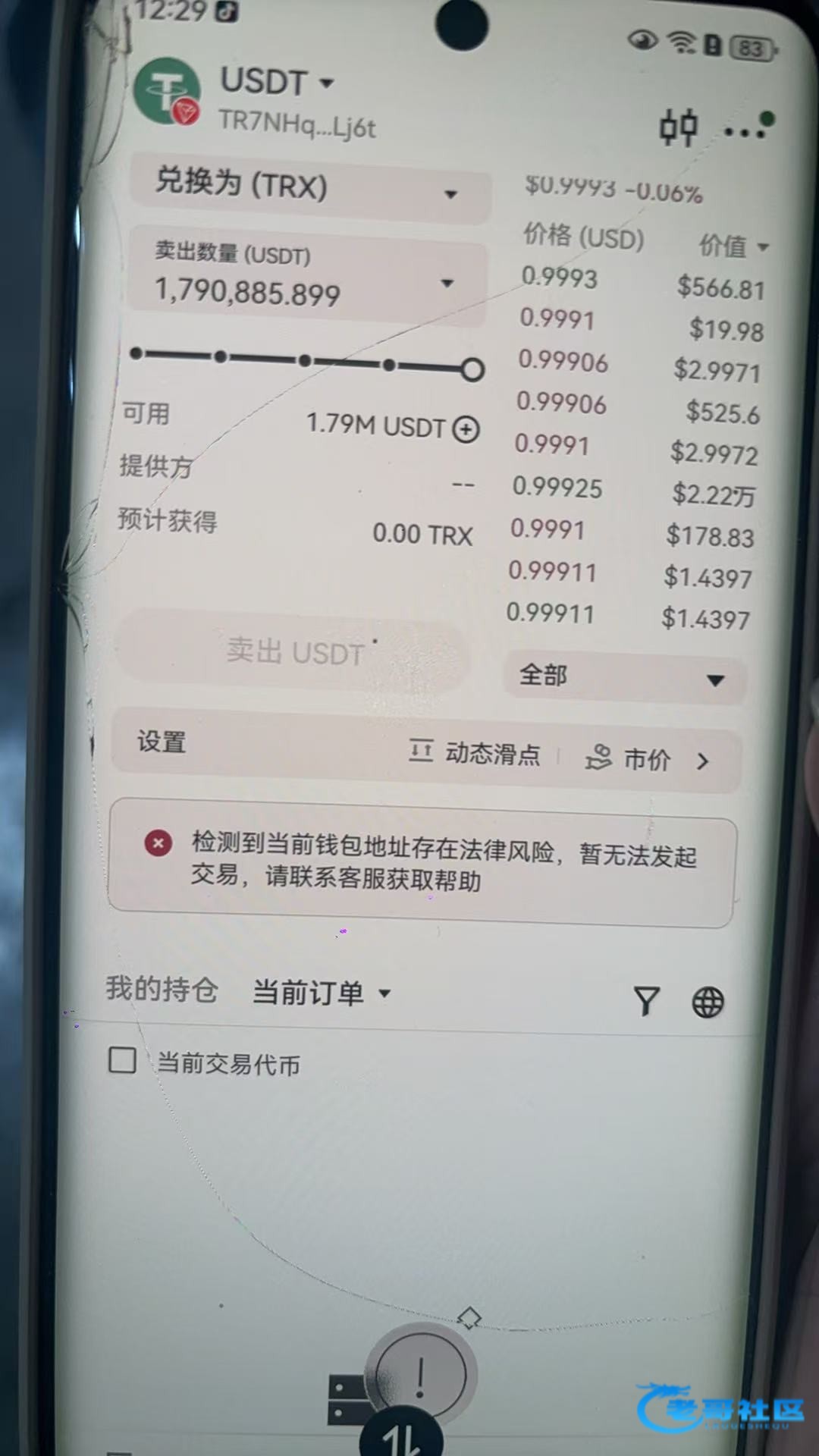Tap the globe icon in the orders section
819x1456 pixels.
tap(708, 1003)
